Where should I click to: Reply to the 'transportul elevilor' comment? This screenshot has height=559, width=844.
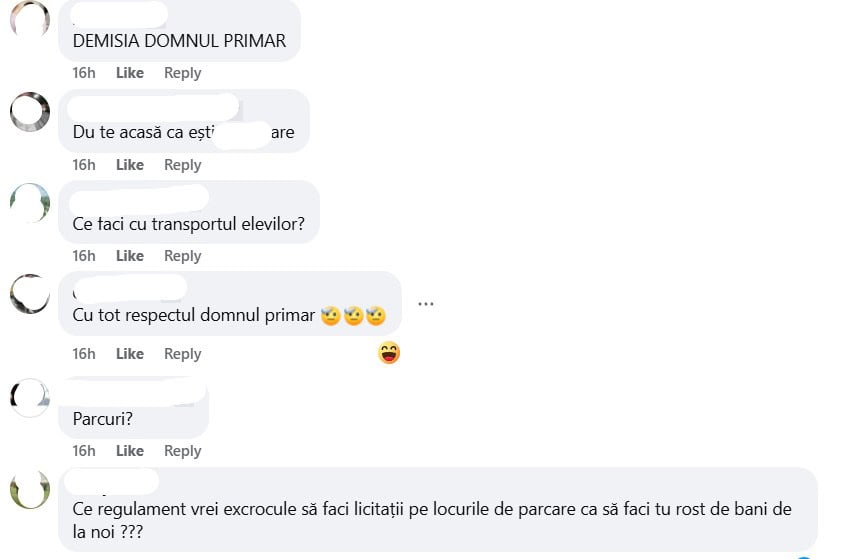click(x=182, y=256)
